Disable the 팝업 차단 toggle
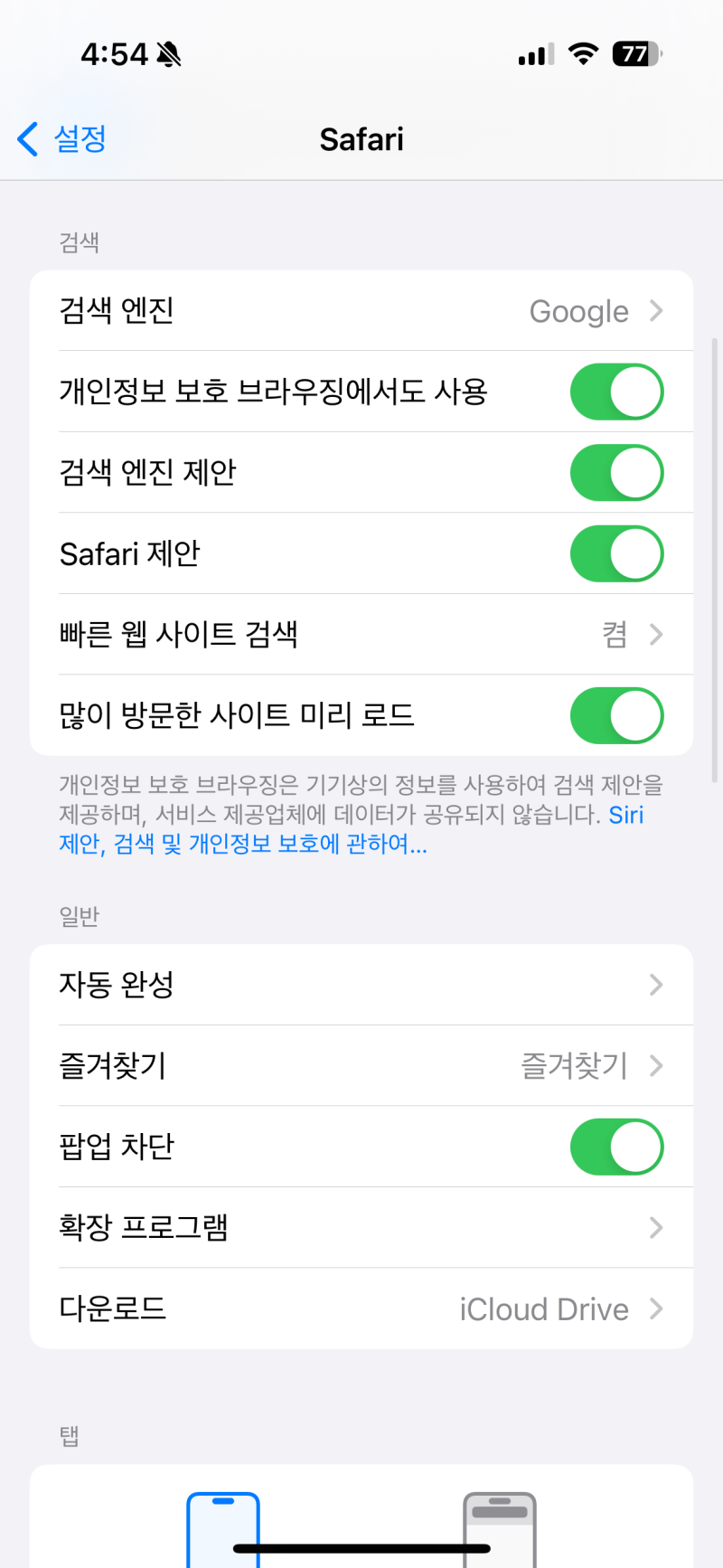This screenshot has height=1568, width=723. coord(617,1147)
